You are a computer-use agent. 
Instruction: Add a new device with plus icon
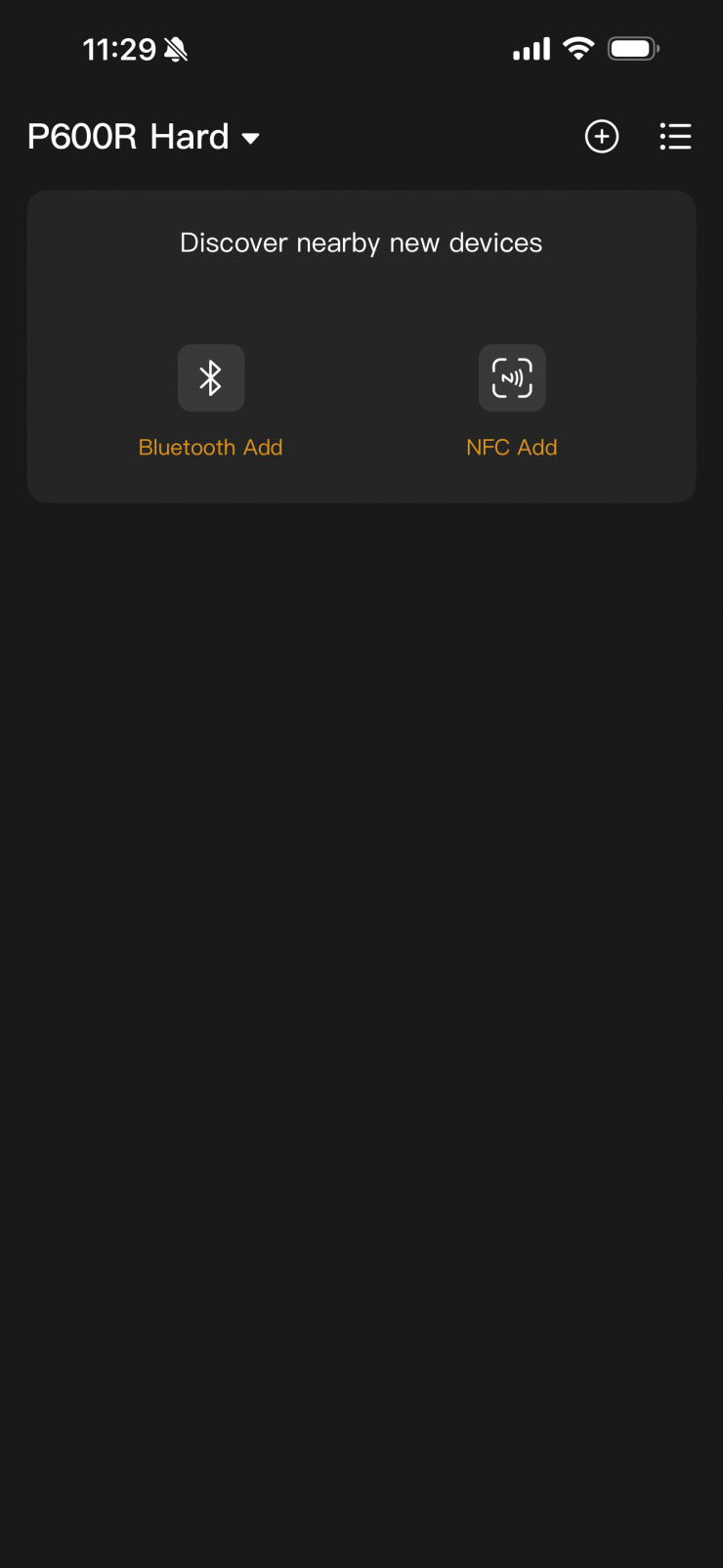tap(602, 137)
